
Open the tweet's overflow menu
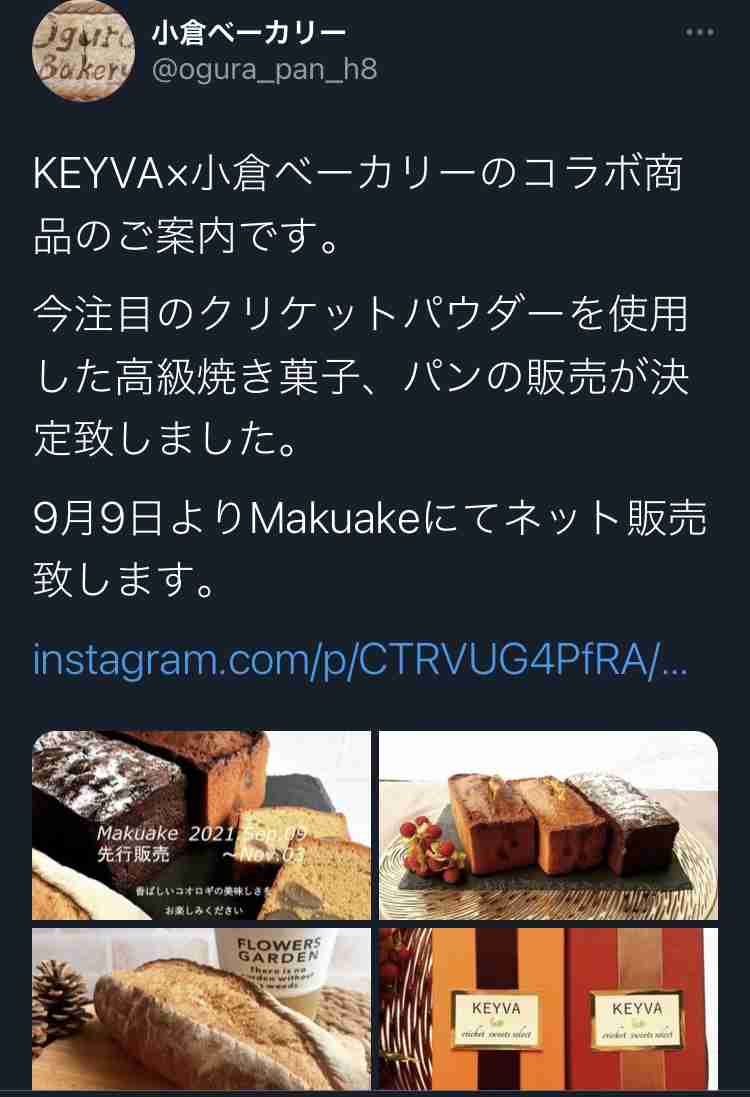(699, 32)
